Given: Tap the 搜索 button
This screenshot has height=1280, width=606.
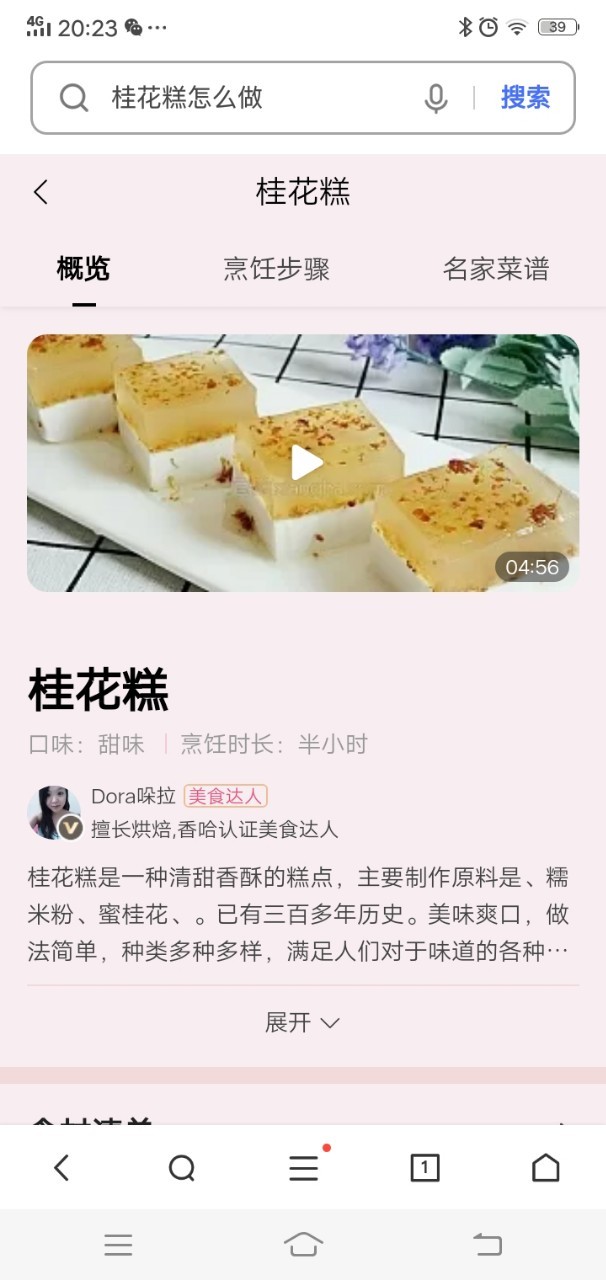Looking at the screenshot, I should coord(525,98).
